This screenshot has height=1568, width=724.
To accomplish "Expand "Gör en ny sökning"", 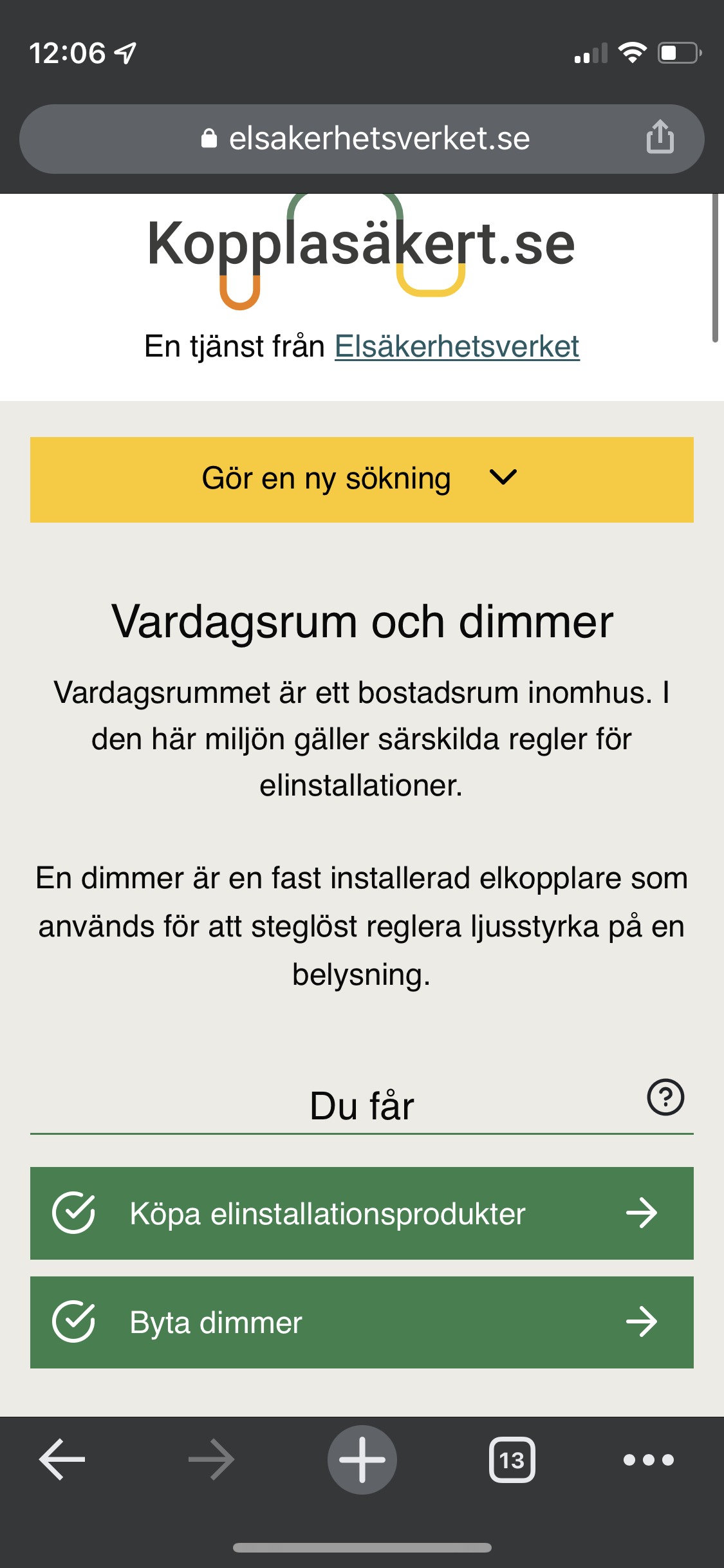I will (362, 480).
